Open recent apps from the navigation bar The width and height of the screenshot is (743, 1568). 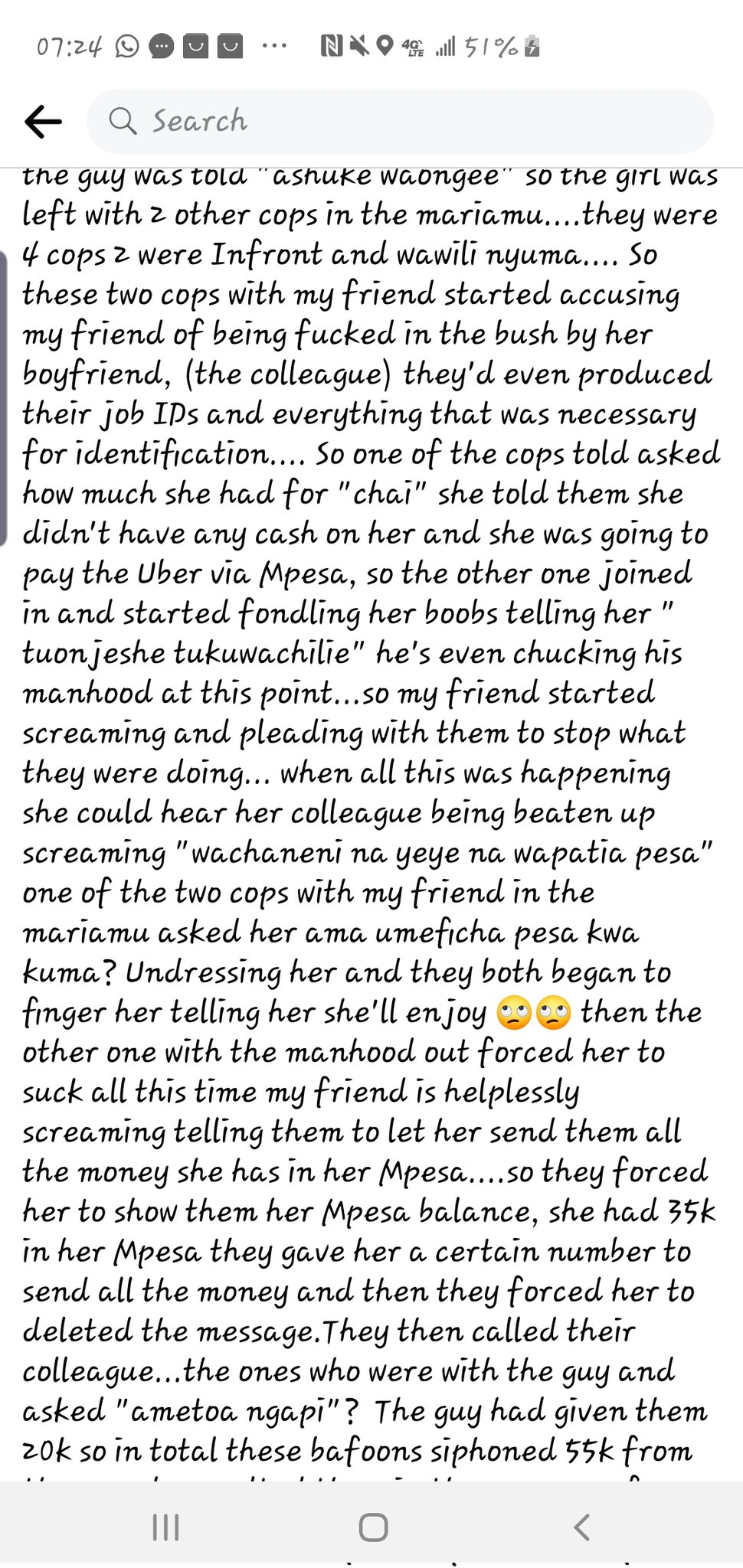166,1527
